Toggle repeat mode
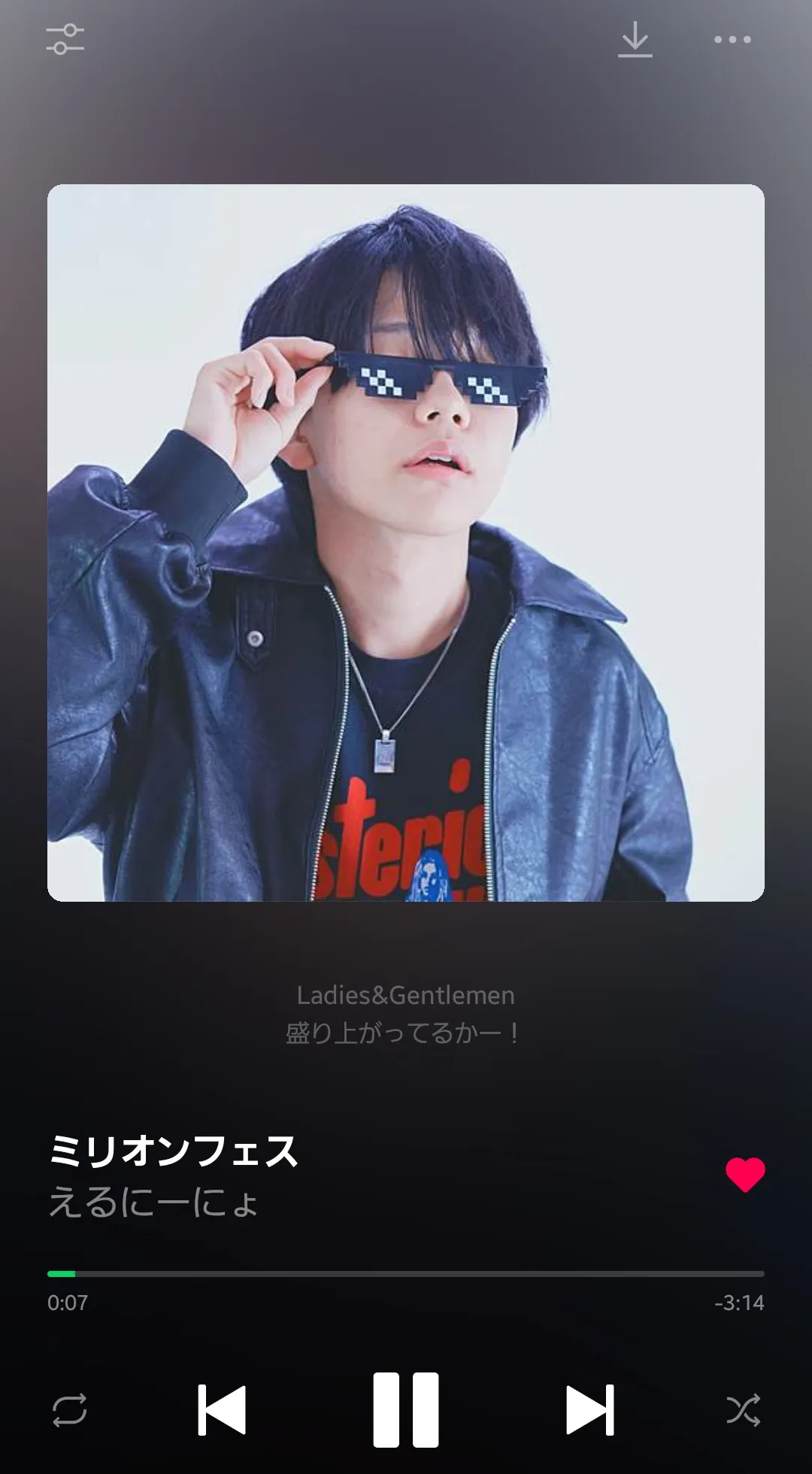 (69, 1410)
